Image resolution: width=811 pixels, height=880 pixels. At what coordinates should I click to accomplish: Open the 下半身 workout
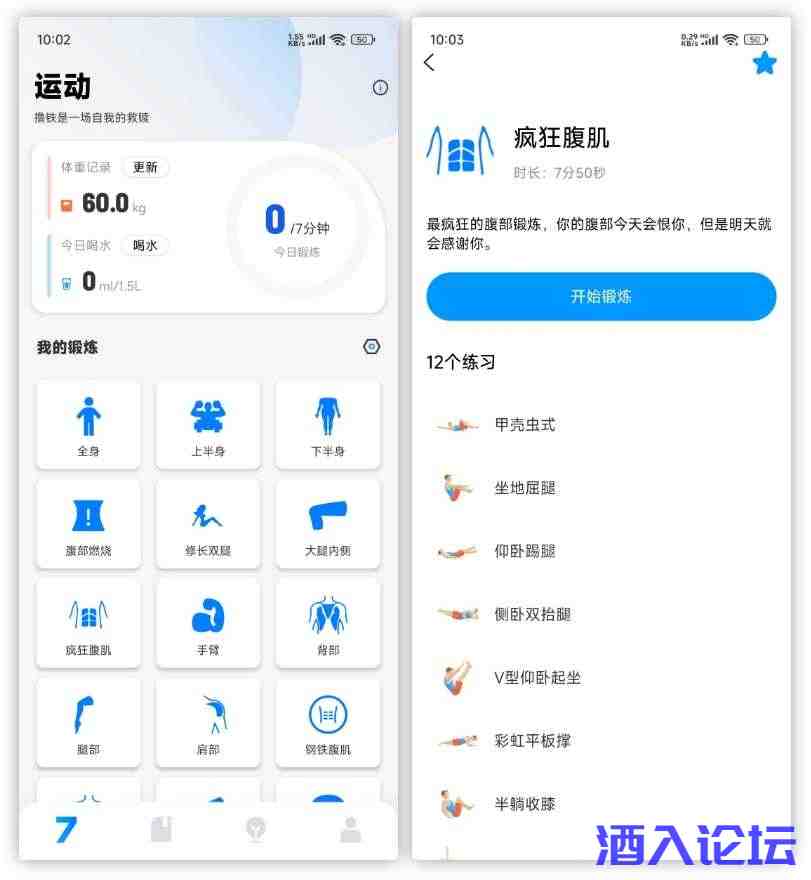pyautogui.click(x=327, y=424)
